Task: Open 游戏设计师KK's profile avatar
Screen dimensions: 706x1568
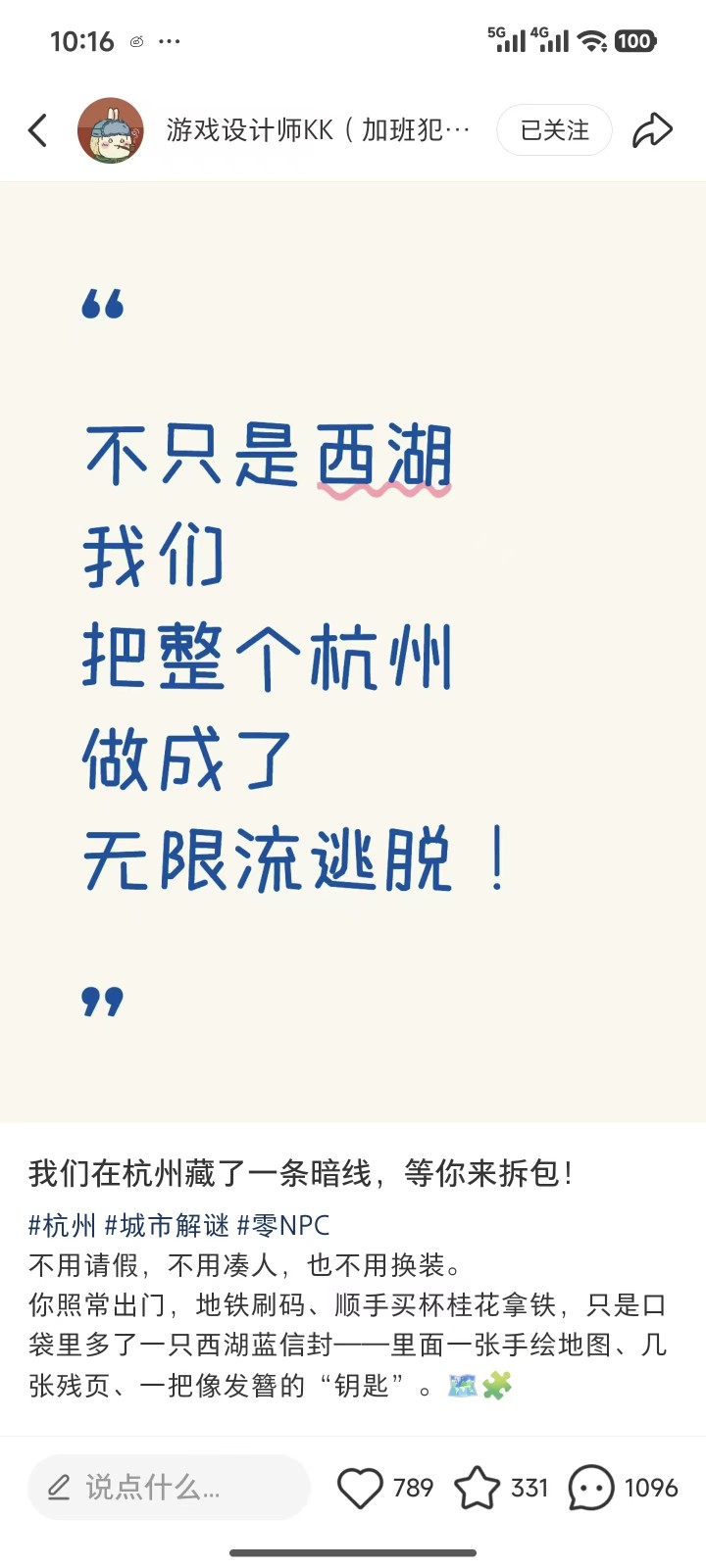Action: (111, 130)
